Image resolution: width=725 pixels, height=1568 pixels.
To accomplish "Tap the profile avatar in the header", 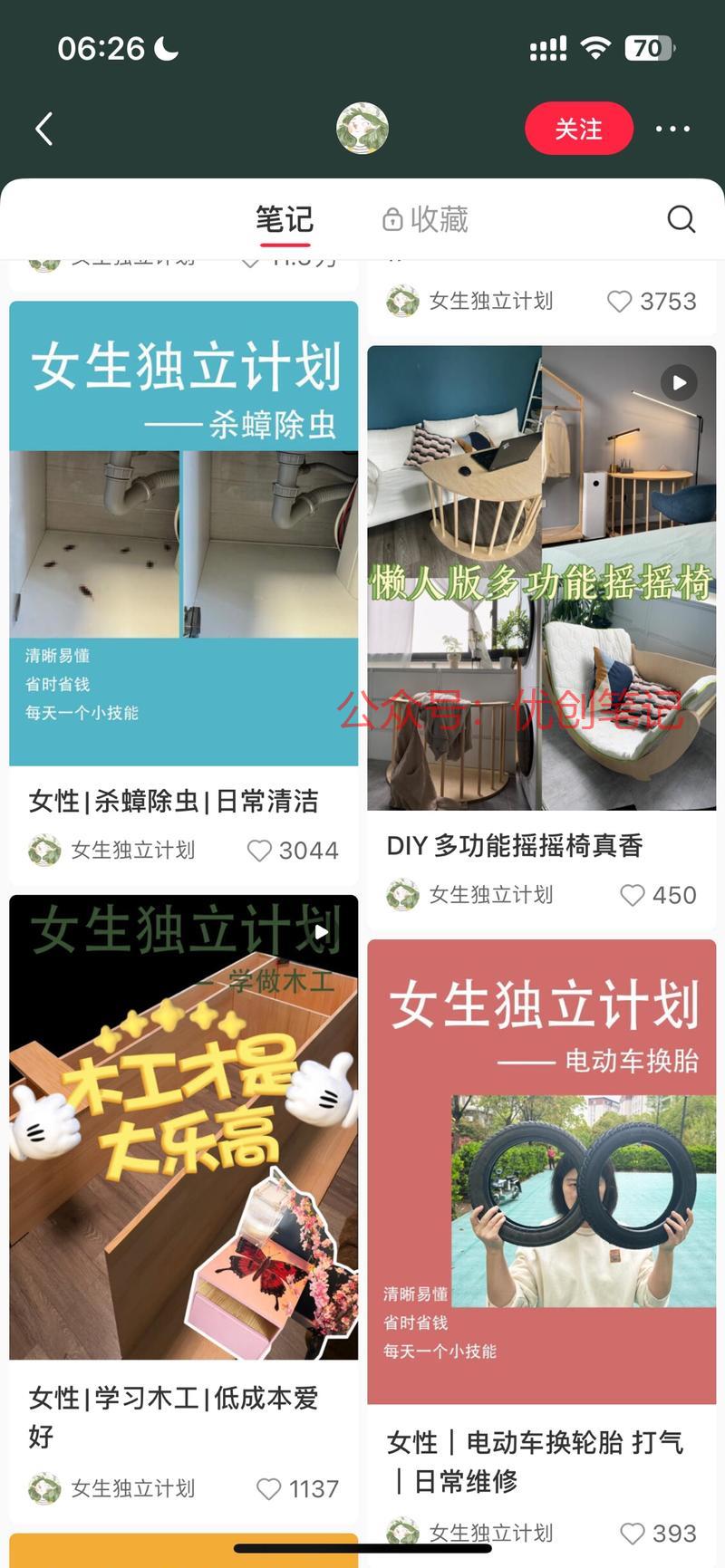I will tap(362, 129).
